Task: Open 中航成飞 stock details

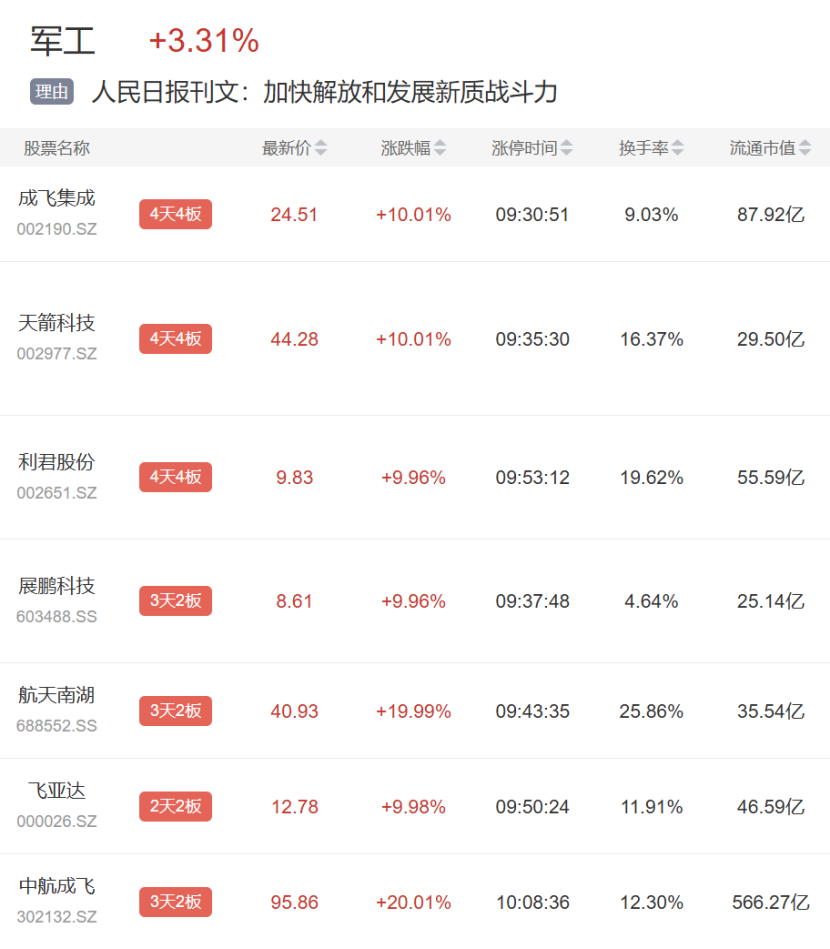Action: 57,886
